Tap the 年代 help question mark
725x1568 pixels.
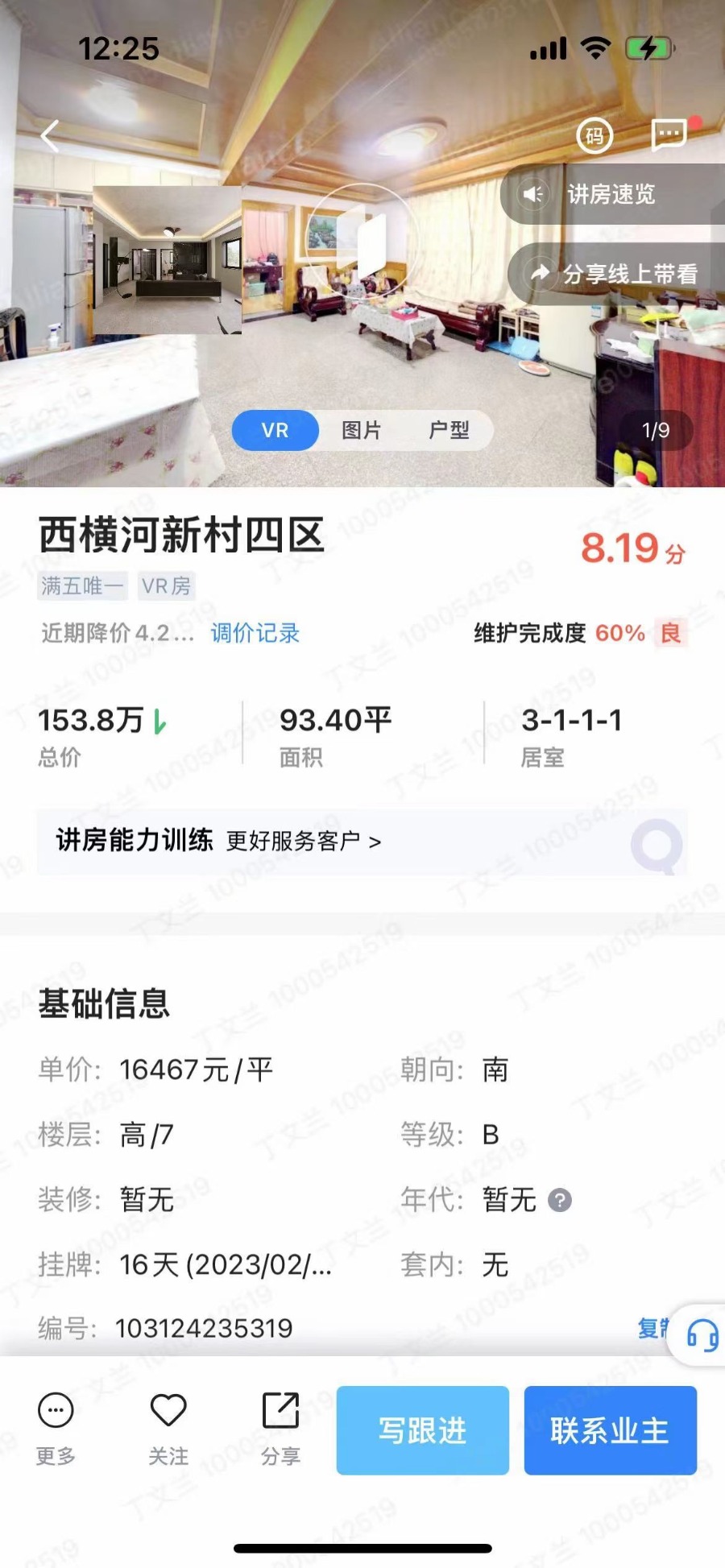coord(560,1200)
